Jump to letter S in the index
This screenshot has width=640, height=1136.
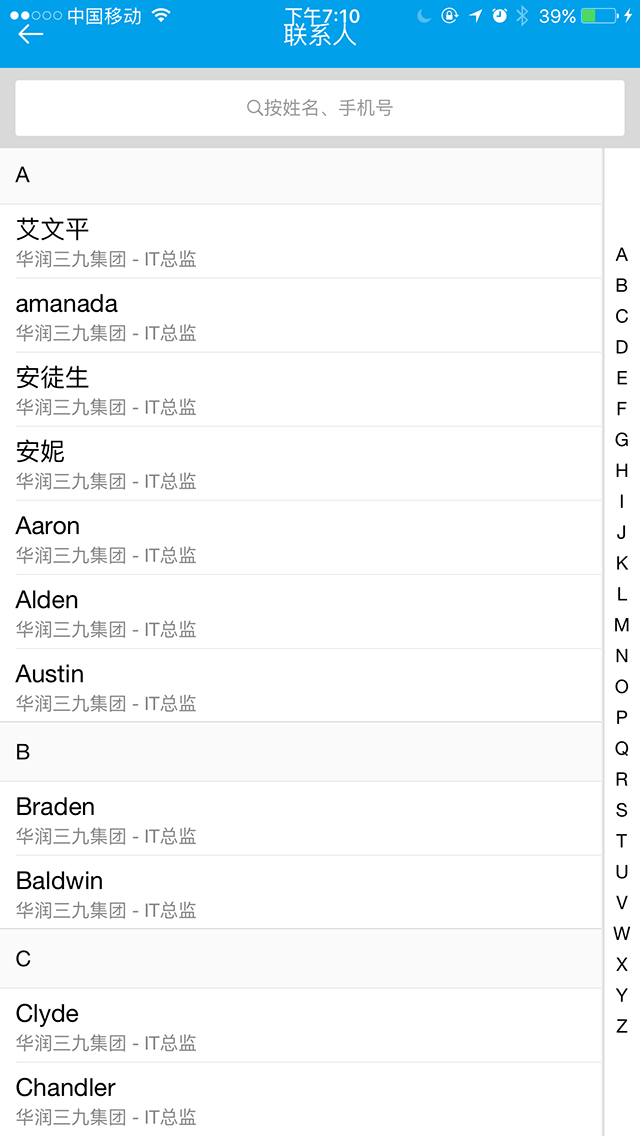(x=622, y=810)
